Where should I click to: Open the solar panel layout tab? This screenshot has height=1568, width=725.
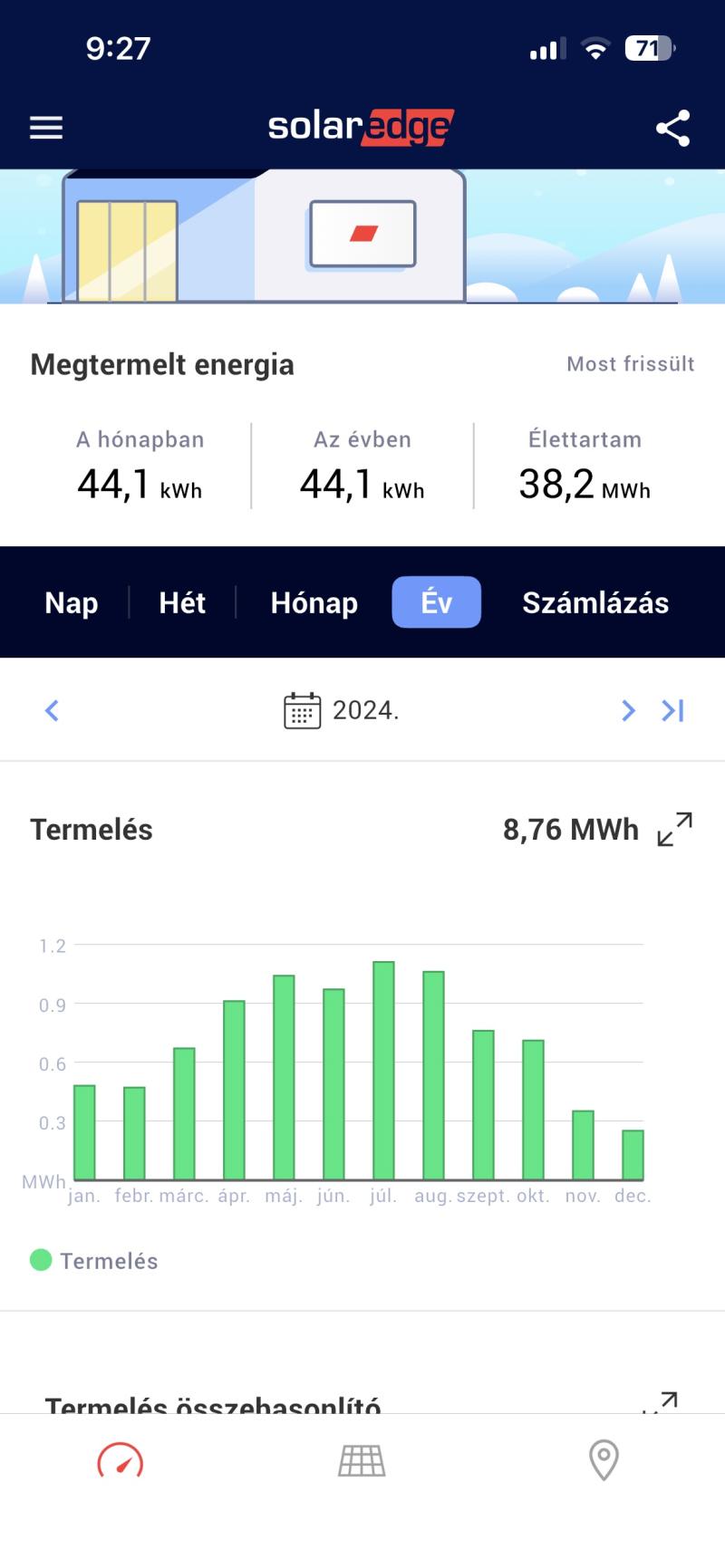tap(362, 1460)
